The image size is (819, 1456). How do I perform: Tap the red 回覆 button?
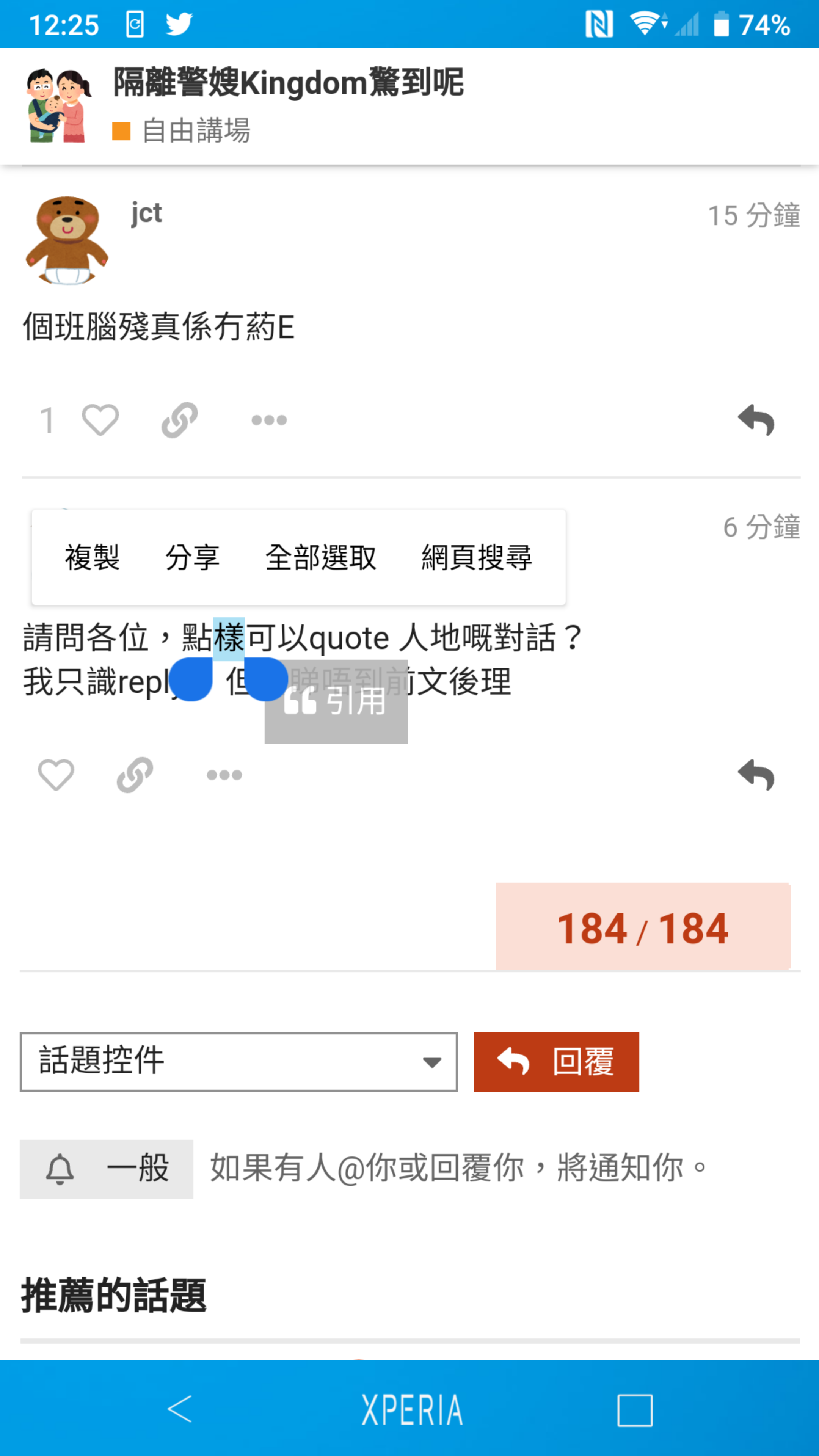coord(556,1062)
